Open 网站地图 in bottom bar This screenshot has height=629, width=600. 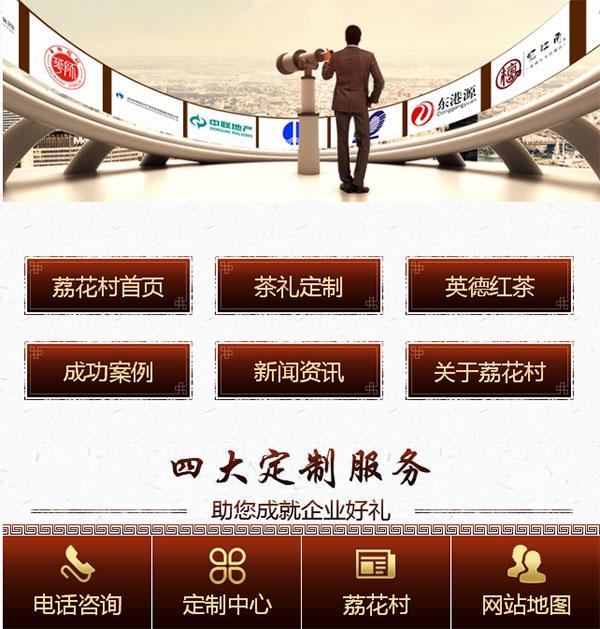pos(526,583)
